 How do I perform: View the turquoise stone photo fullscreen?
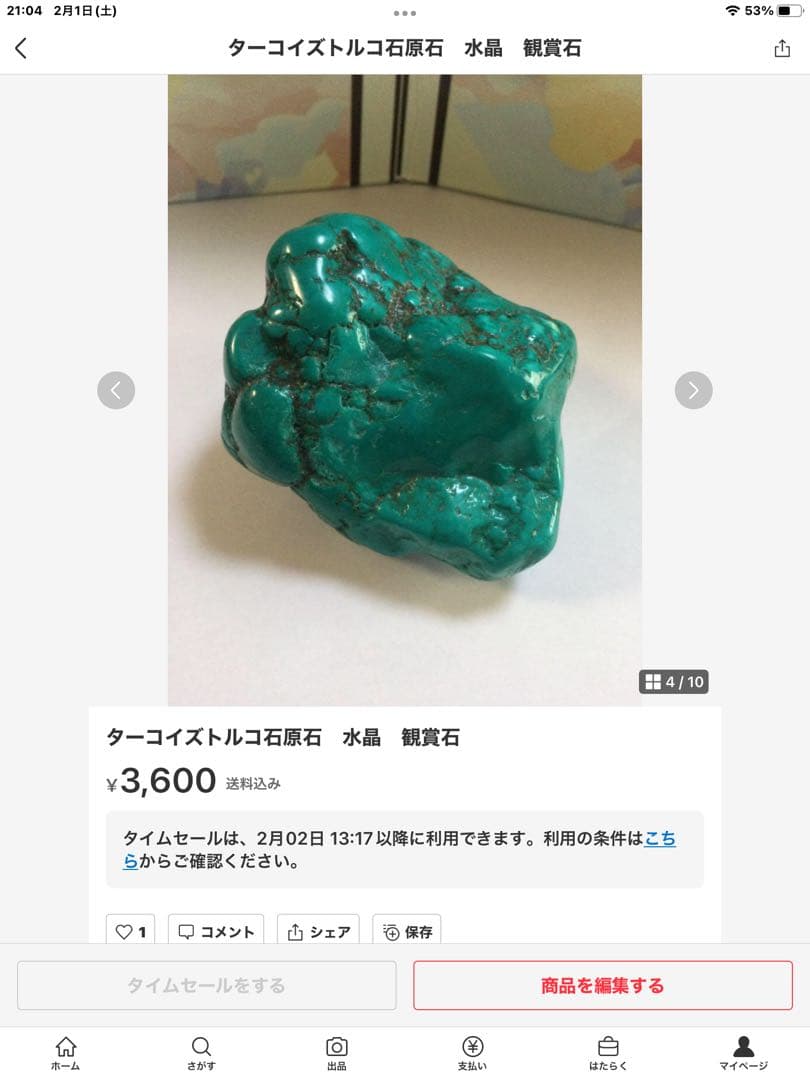coord(404,388)
